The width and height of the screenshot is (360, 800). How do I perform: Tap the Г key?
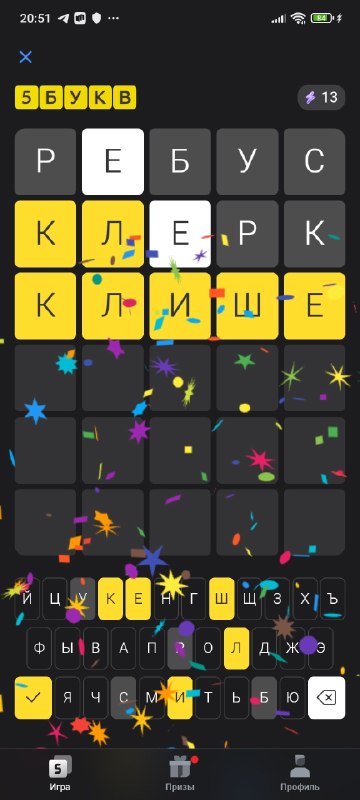(194, 599)
